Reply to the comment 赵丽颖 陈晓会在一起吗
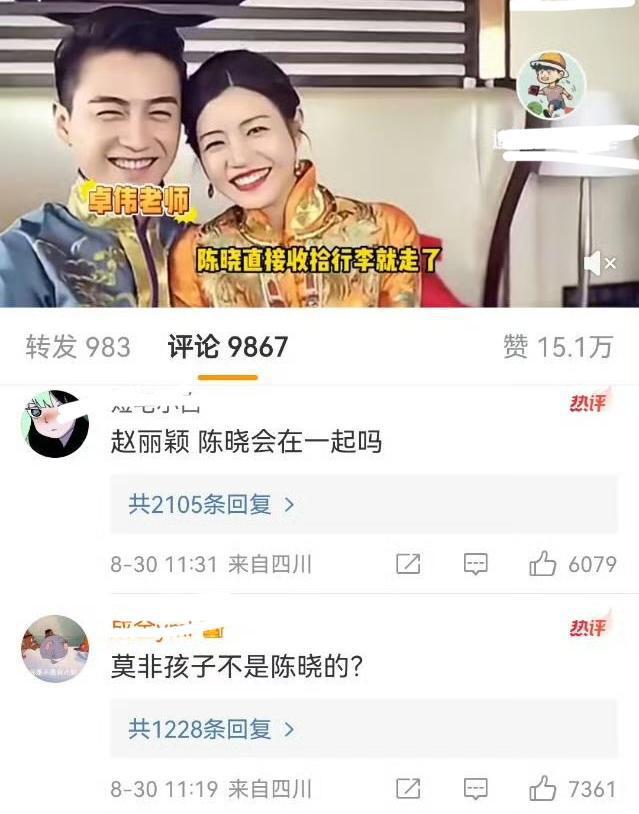639x814 pixels. [475, 564]
